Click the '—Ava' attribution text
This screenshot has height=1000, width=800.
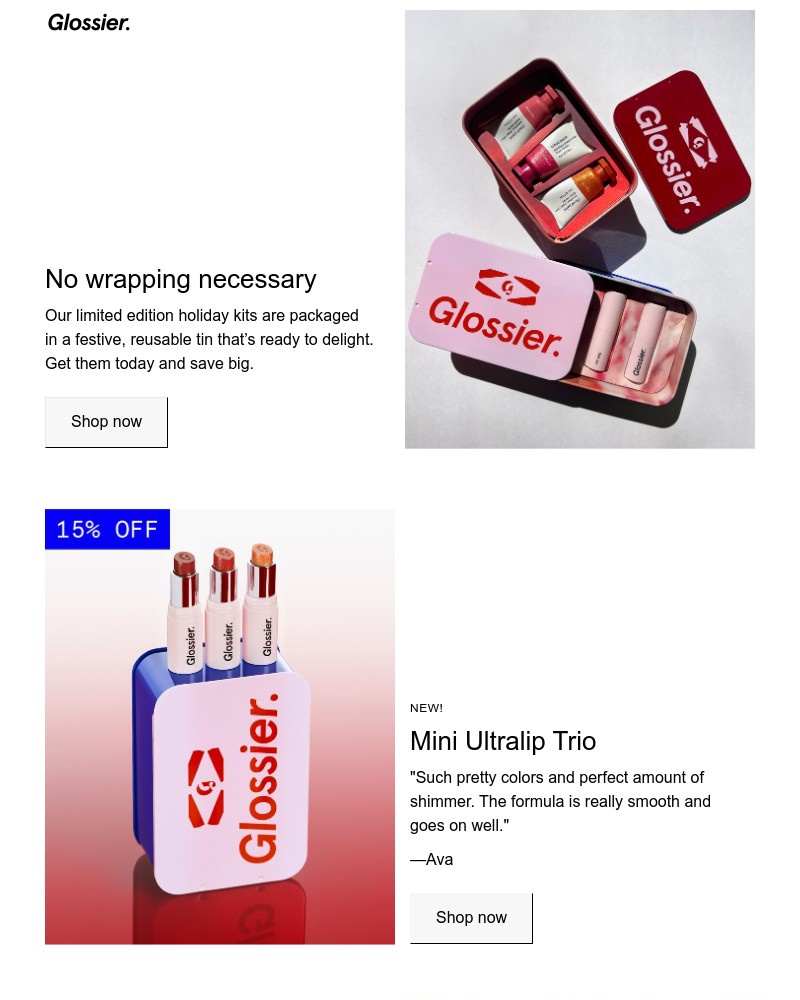point(431,859)
